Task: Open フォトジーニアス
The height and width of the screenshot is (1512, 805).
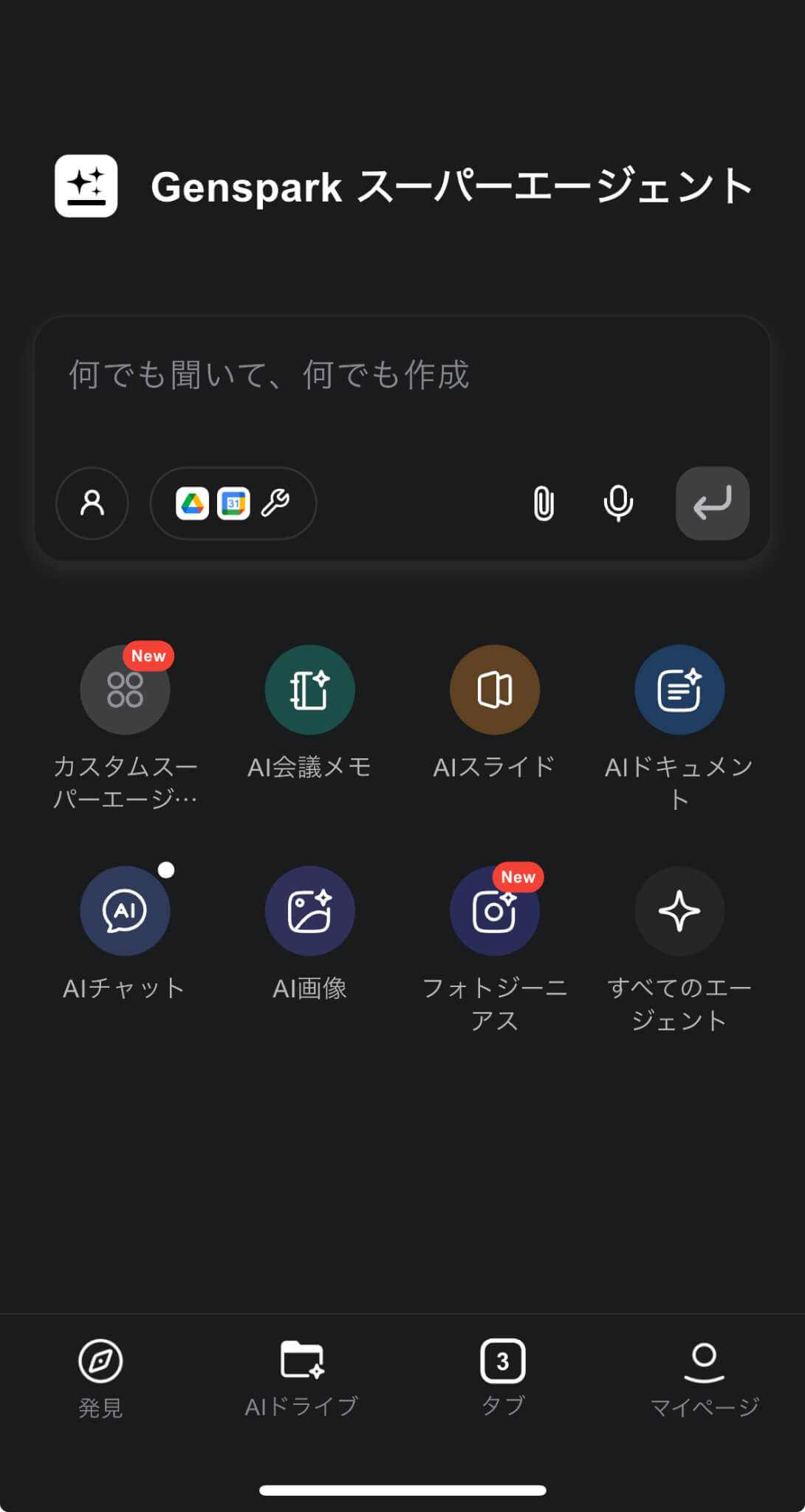Action: point(494,911)
